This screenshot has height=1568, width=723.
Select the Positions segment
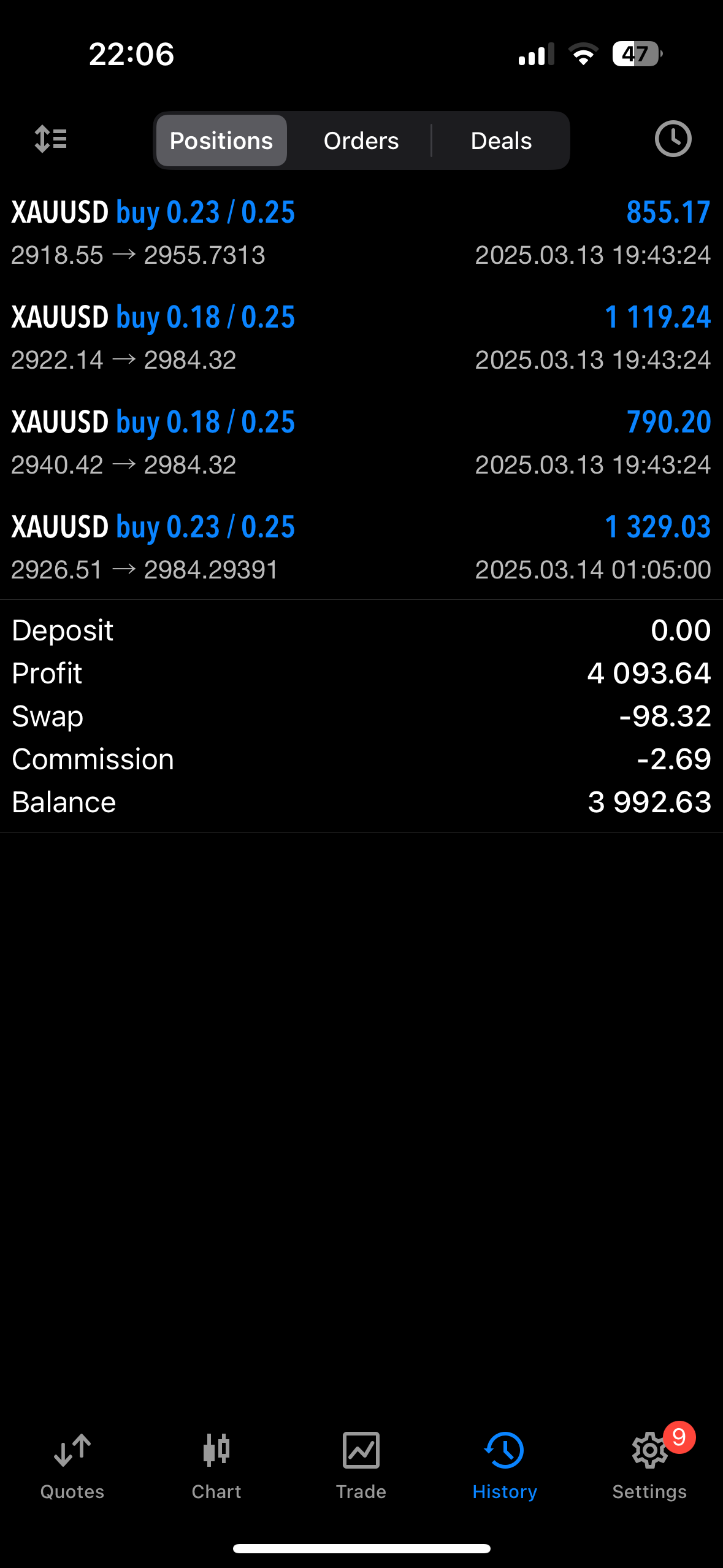(221, 140)
